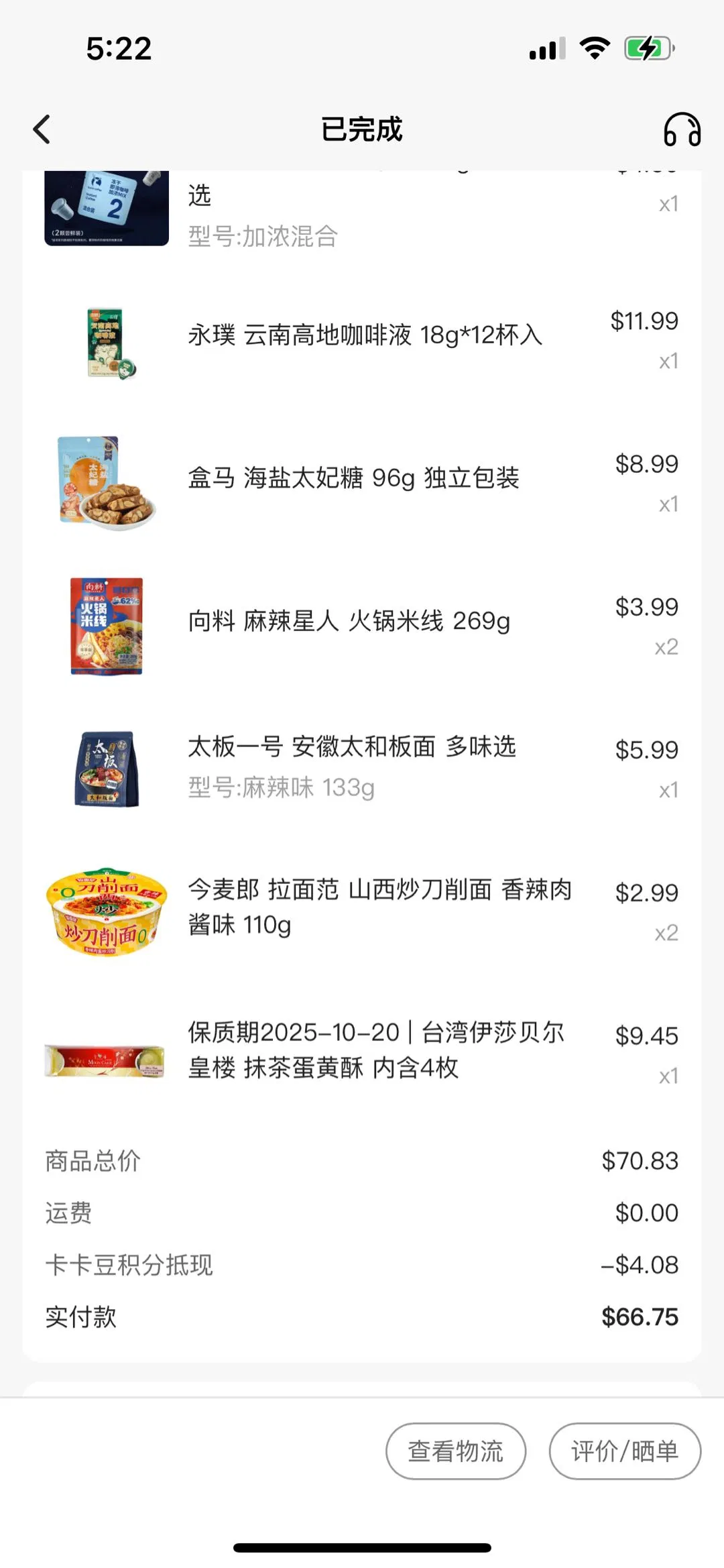Image resolution: width=724 pixels, height=1568 pixels.
Task: Open 今麦郎 山西炒刀削面 product
Action: (379, 907)
